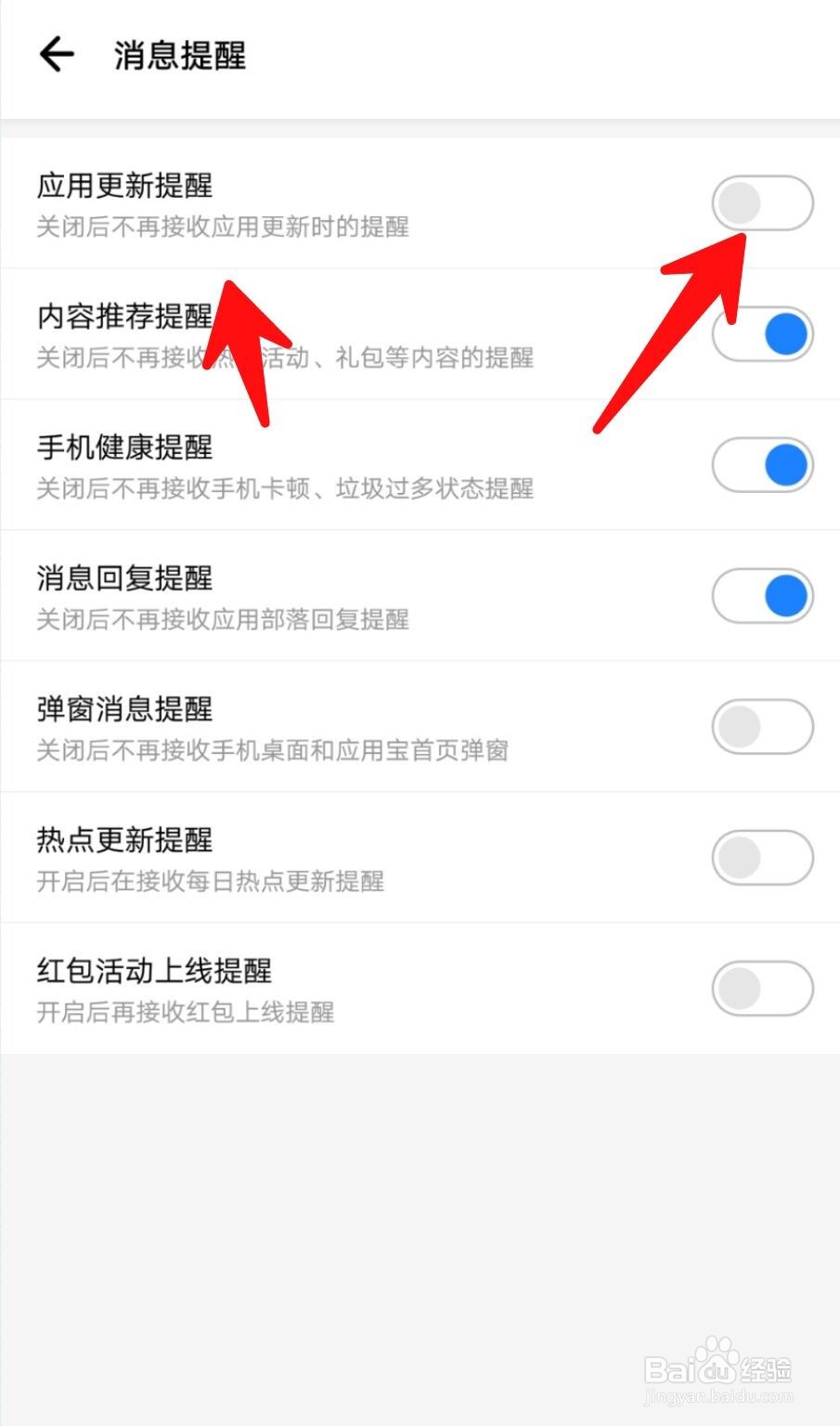Screen dimensions: 840x1426
Task: Tap the back arrow icon
Action: (x=56, y=55)
